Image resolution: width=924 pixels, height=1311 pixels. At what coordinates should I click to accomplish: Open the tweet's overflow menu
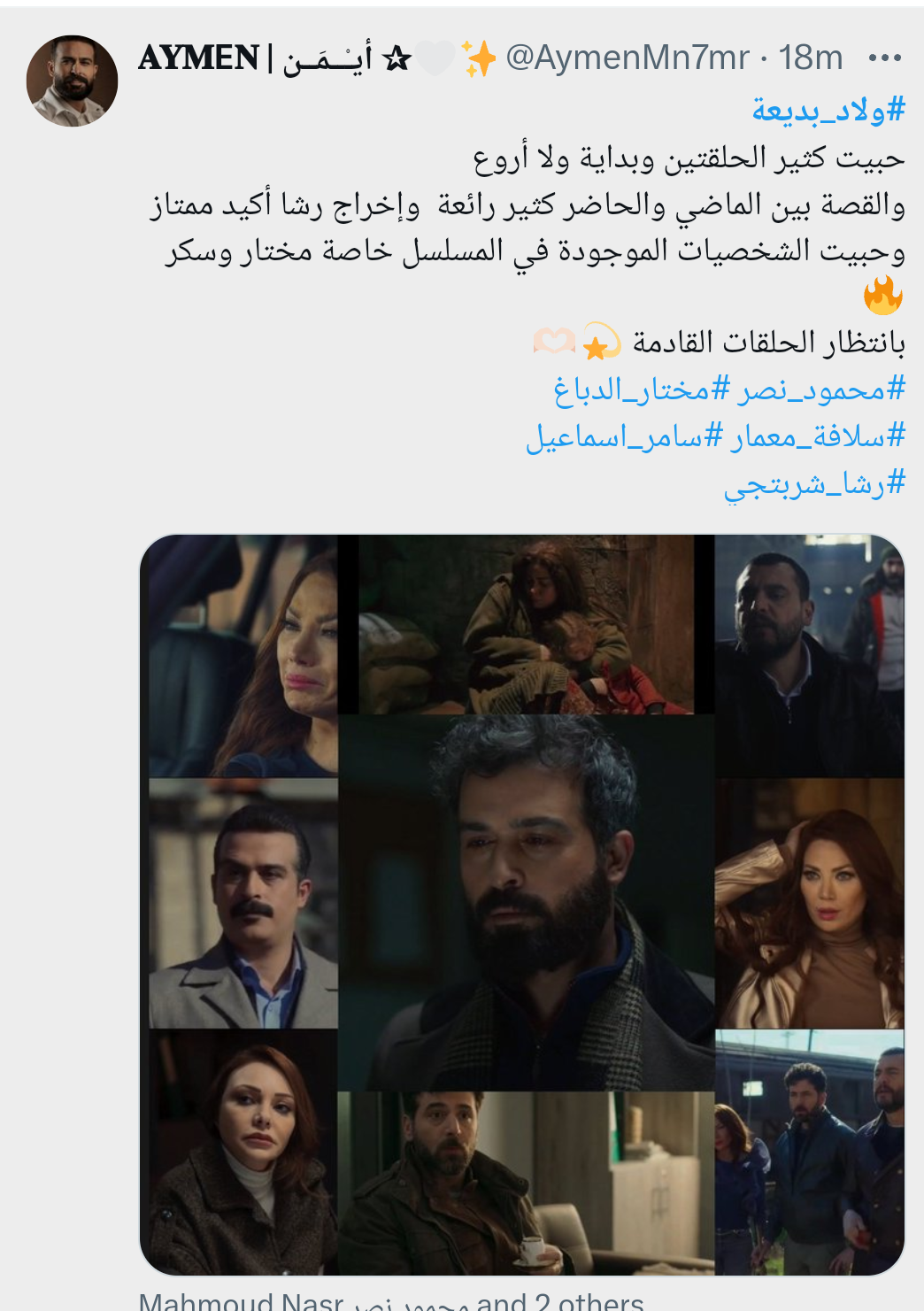point(884,58)
